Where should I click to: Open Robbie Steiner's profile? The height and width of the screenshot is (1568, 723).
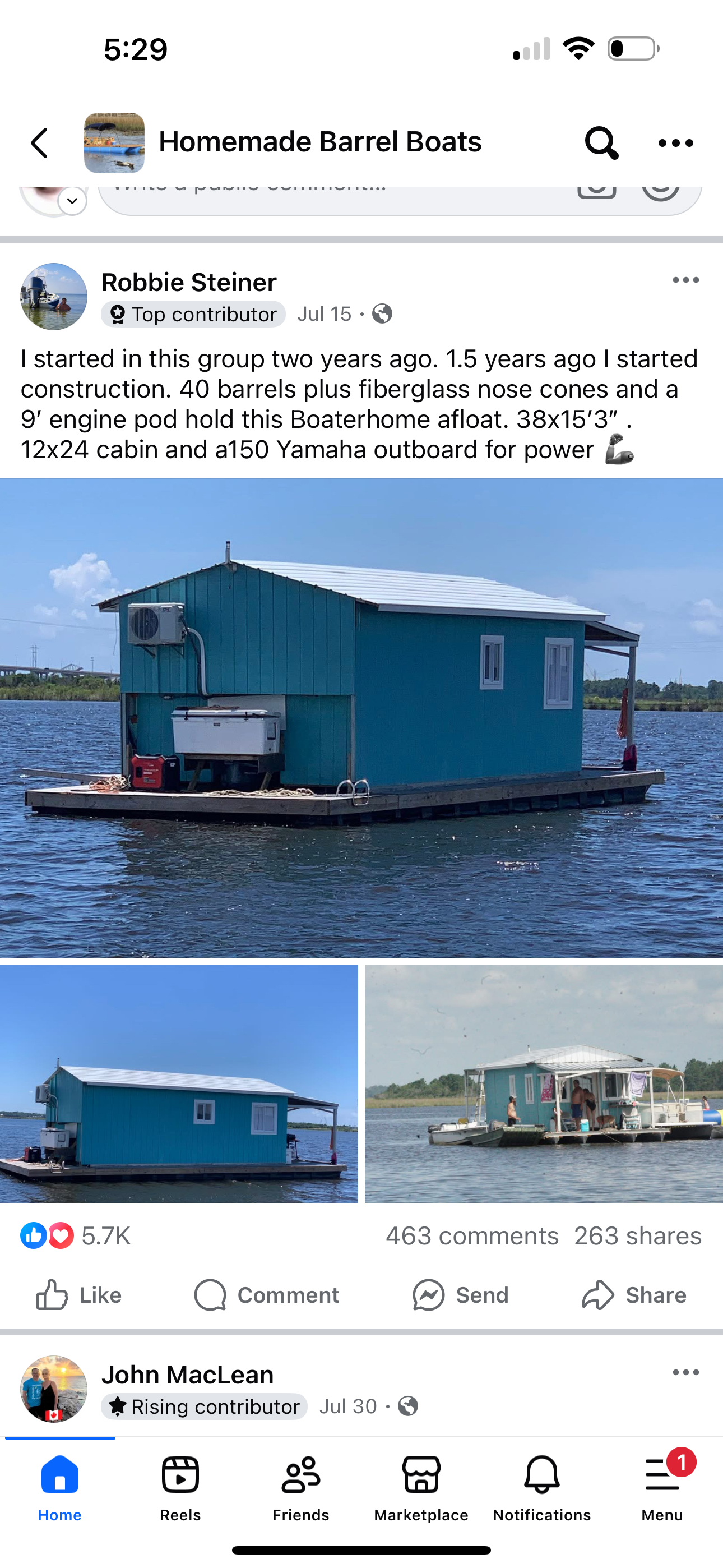(x=189, y=283)
